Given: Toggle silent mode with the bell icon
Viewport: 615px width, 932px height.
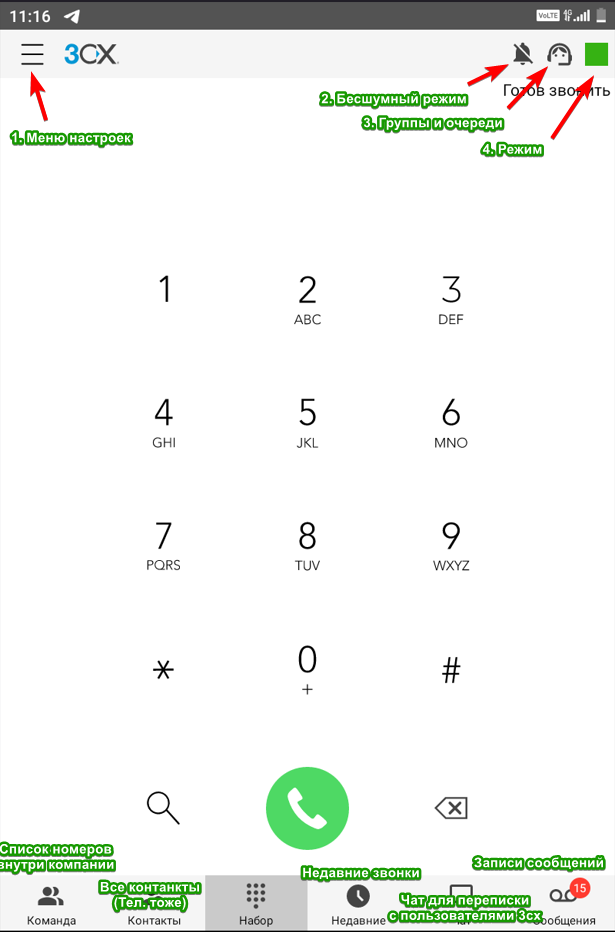Looking at the screenshot, I should [522, 54].
